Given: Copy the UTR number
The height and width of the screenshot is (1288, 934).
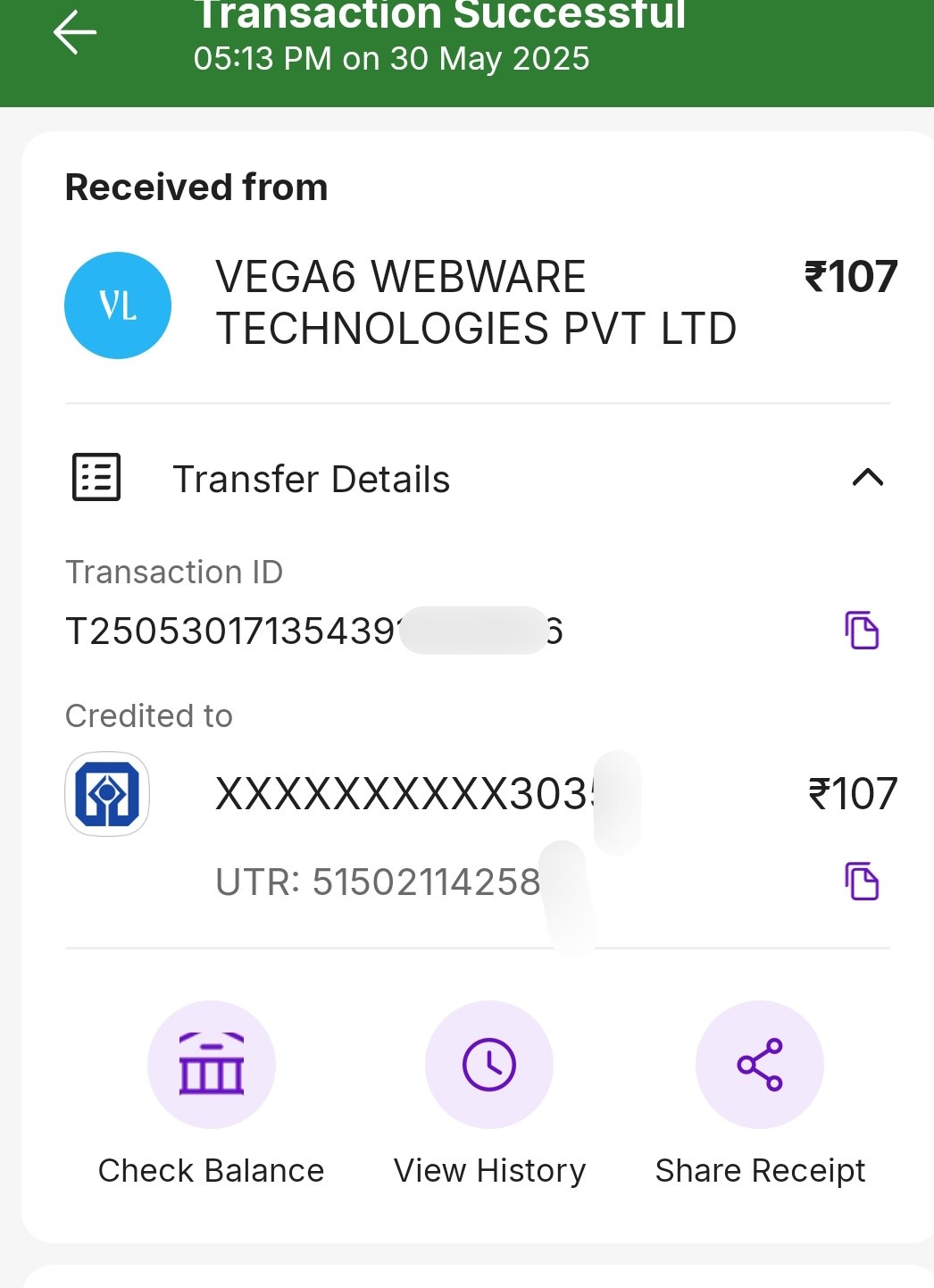Looking at the screenshot, I should [862, 882].
